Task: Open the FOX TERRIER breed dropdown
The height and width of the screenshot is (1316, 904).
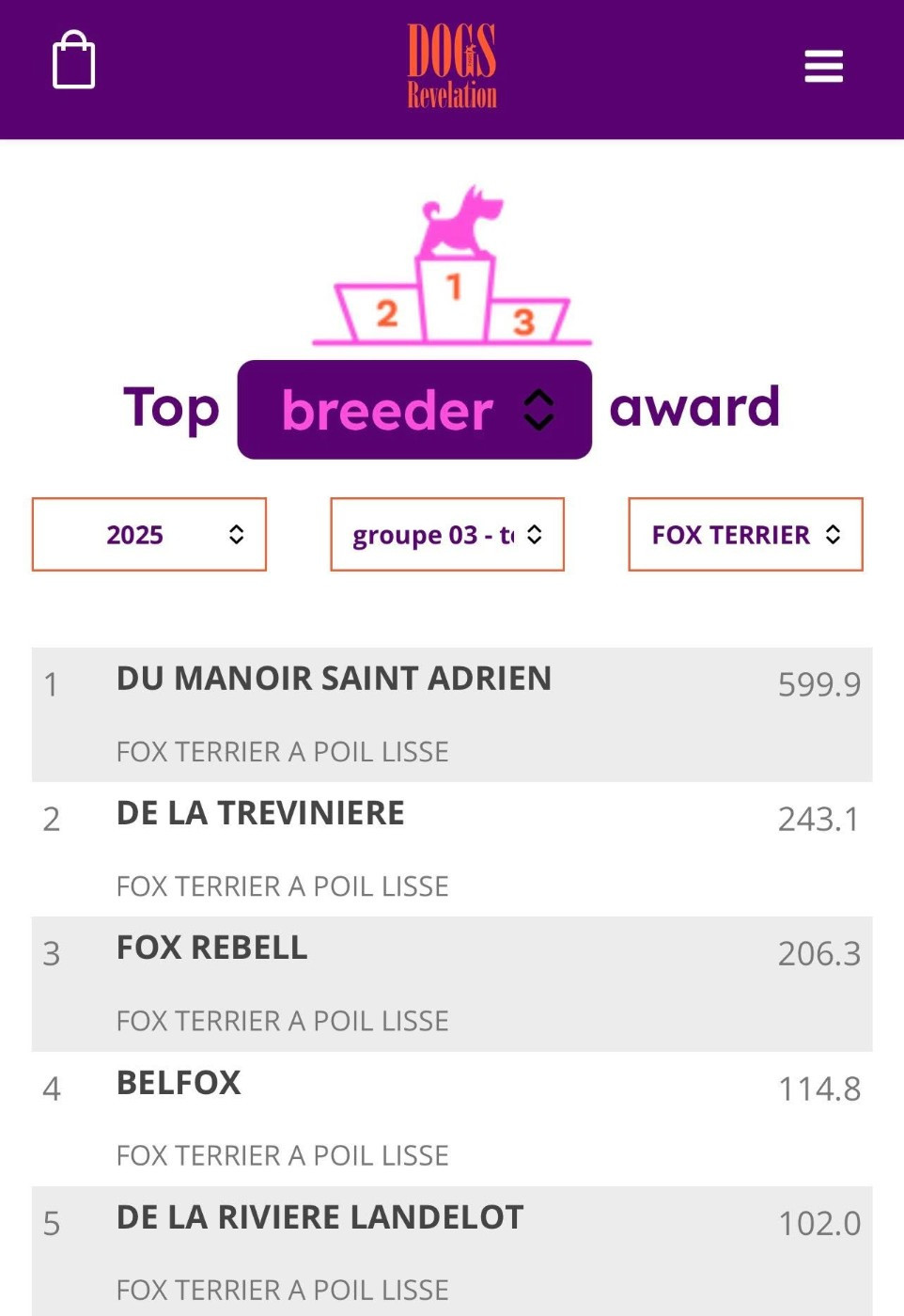Action: click(744, 534)
